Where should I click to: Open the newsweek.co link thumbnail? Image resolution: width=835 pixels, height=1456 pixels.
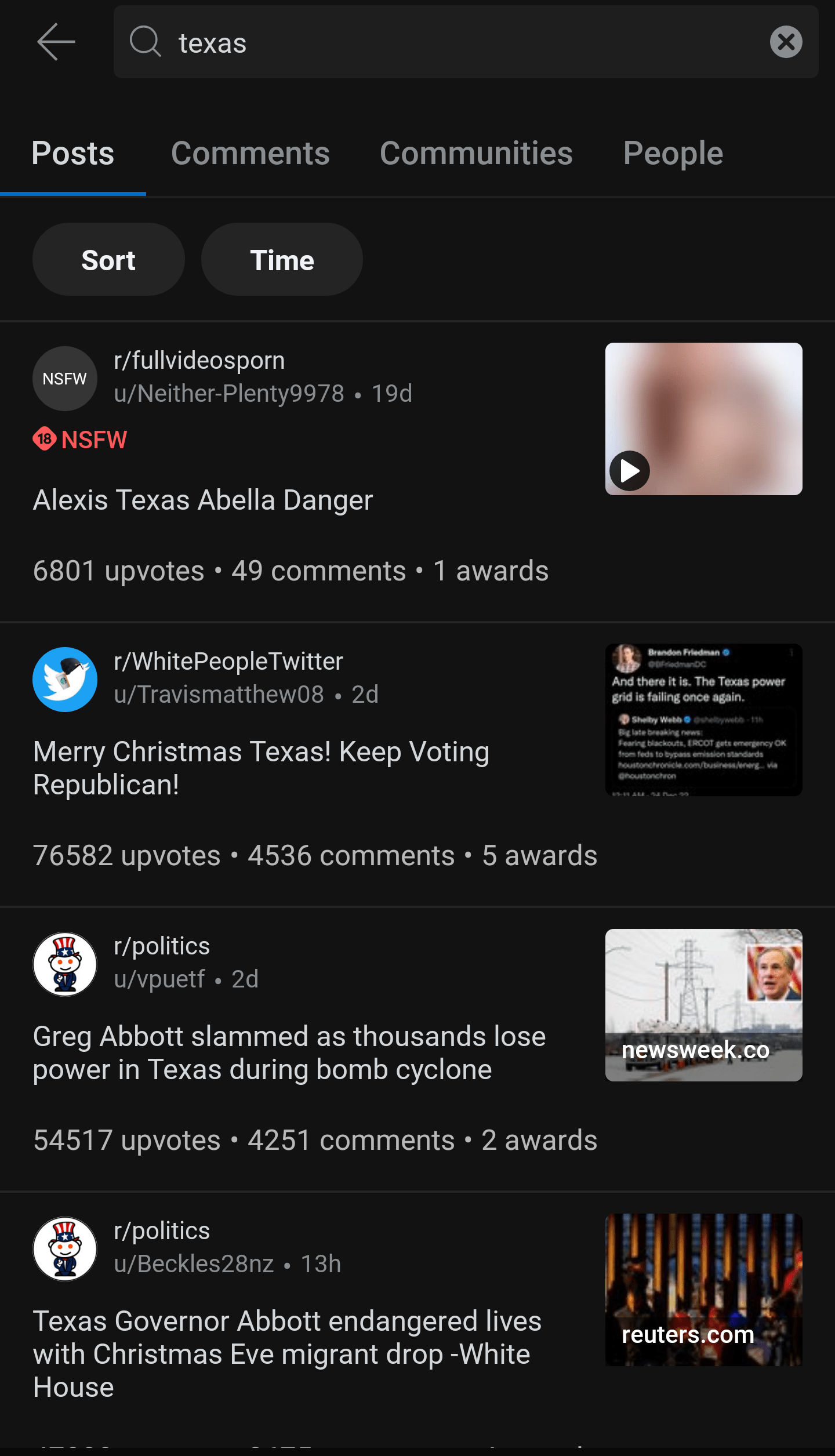(703, 1005)
